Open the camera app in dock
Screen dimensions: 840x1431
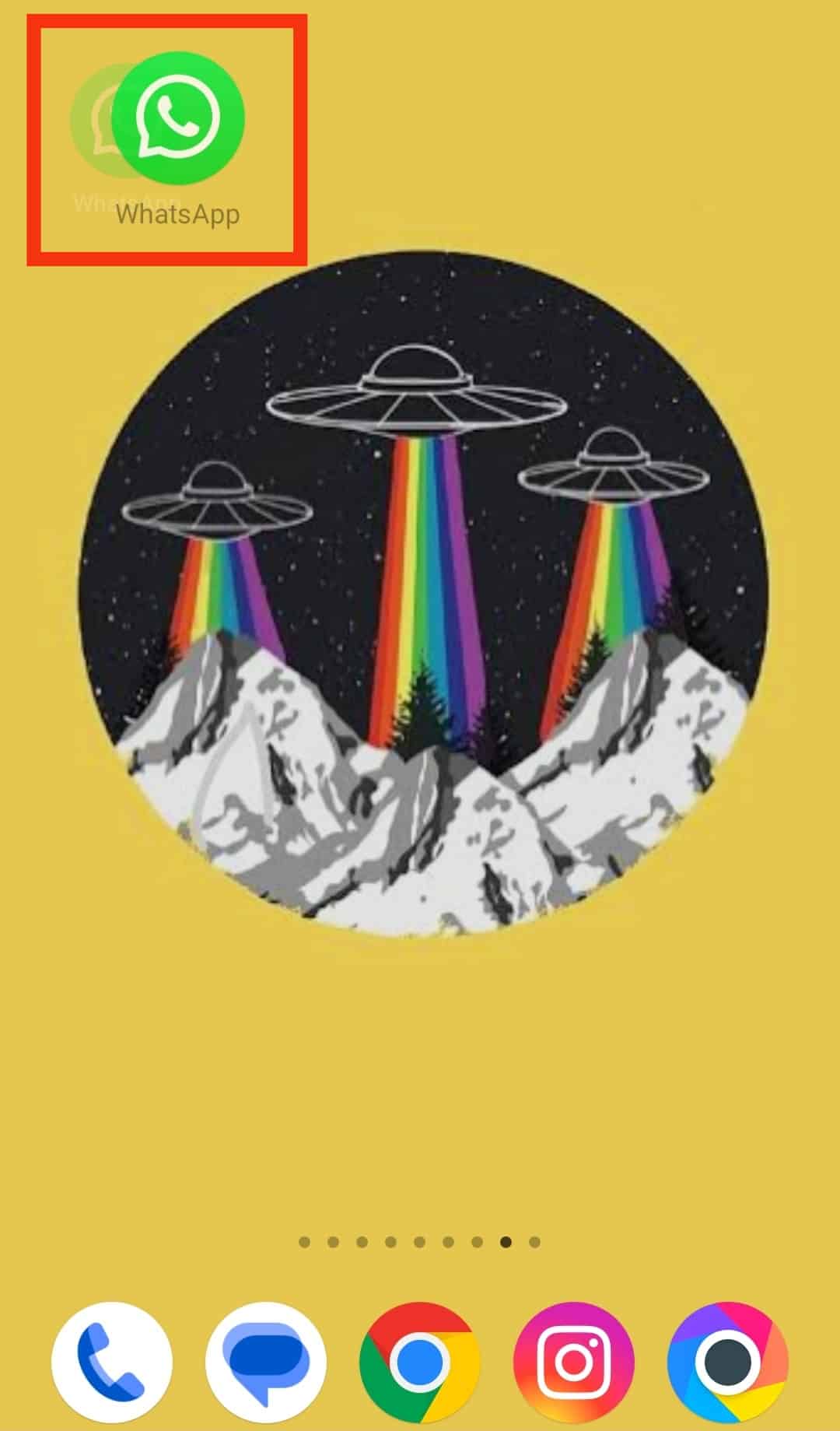(728, 1363)
